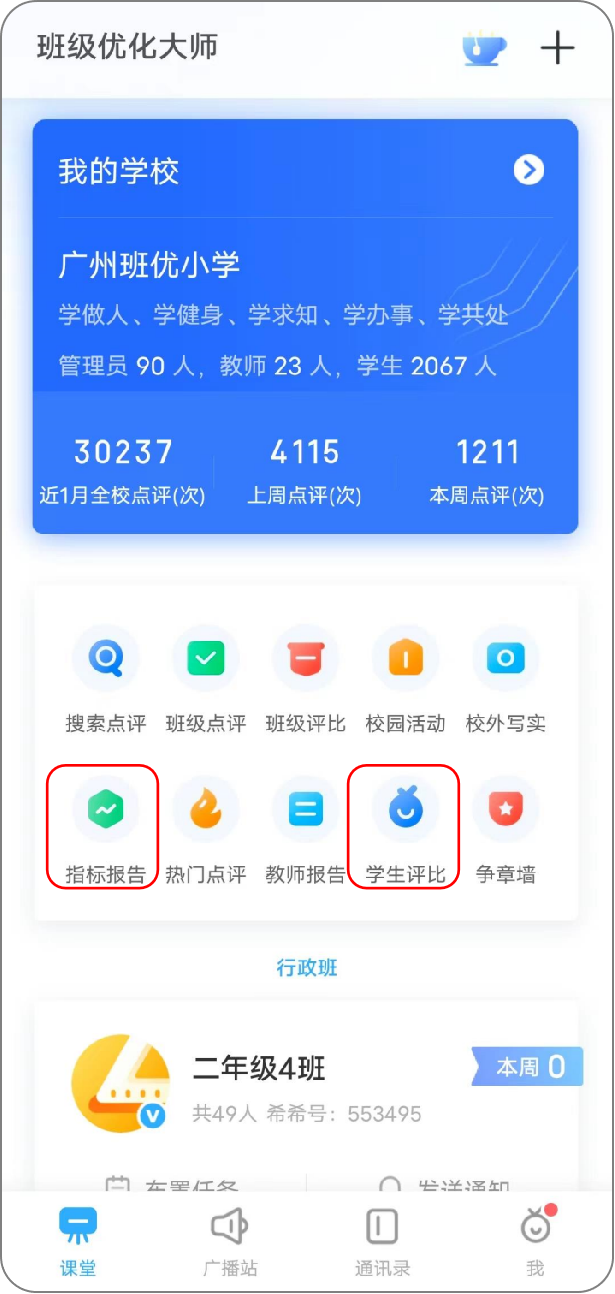Switch to 广播站 tab
This screenshot has height=1294, width=615.
click(x=230, y=1241)
